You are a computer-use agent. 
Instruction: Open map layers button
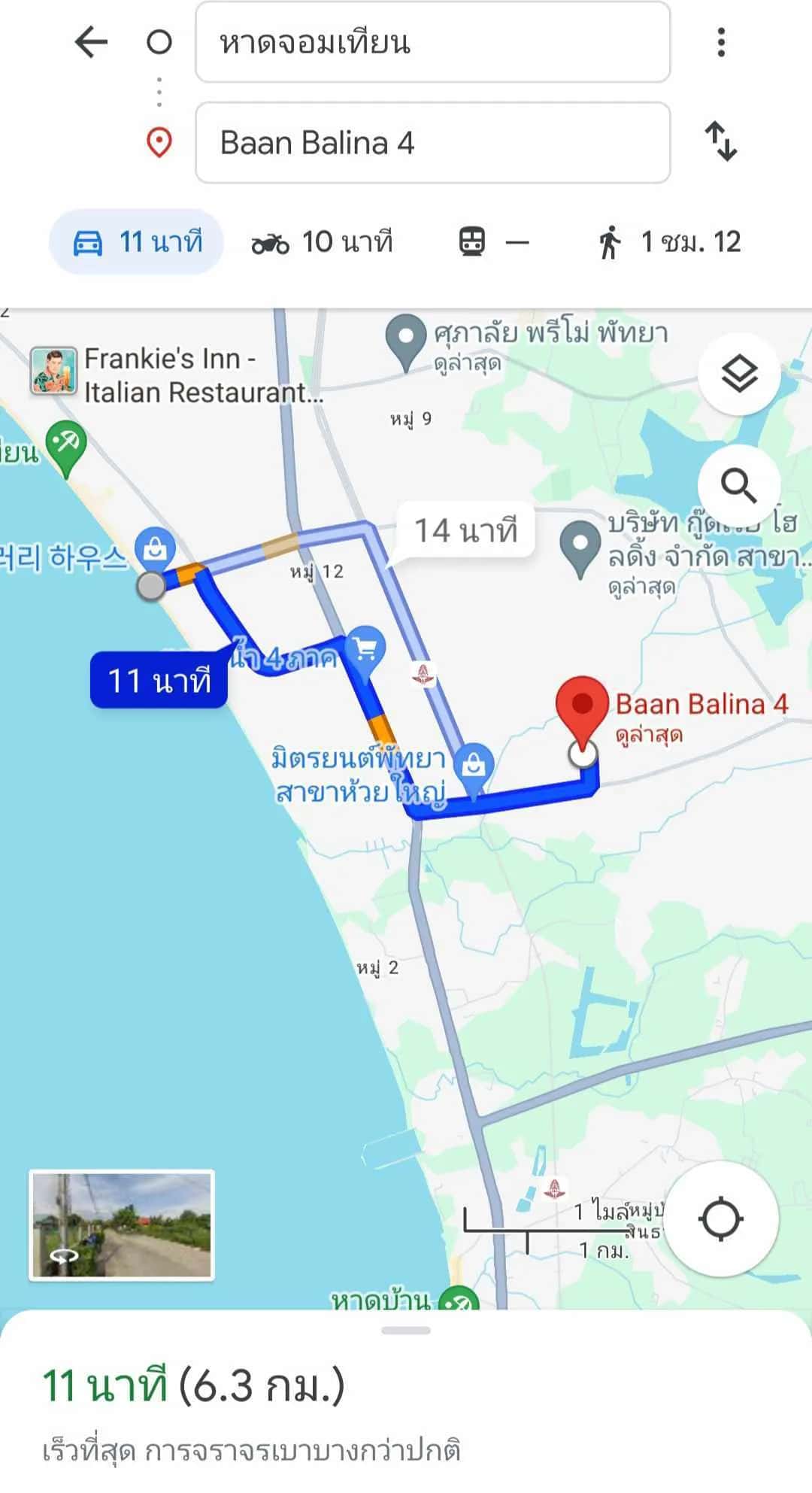(739, 374)
